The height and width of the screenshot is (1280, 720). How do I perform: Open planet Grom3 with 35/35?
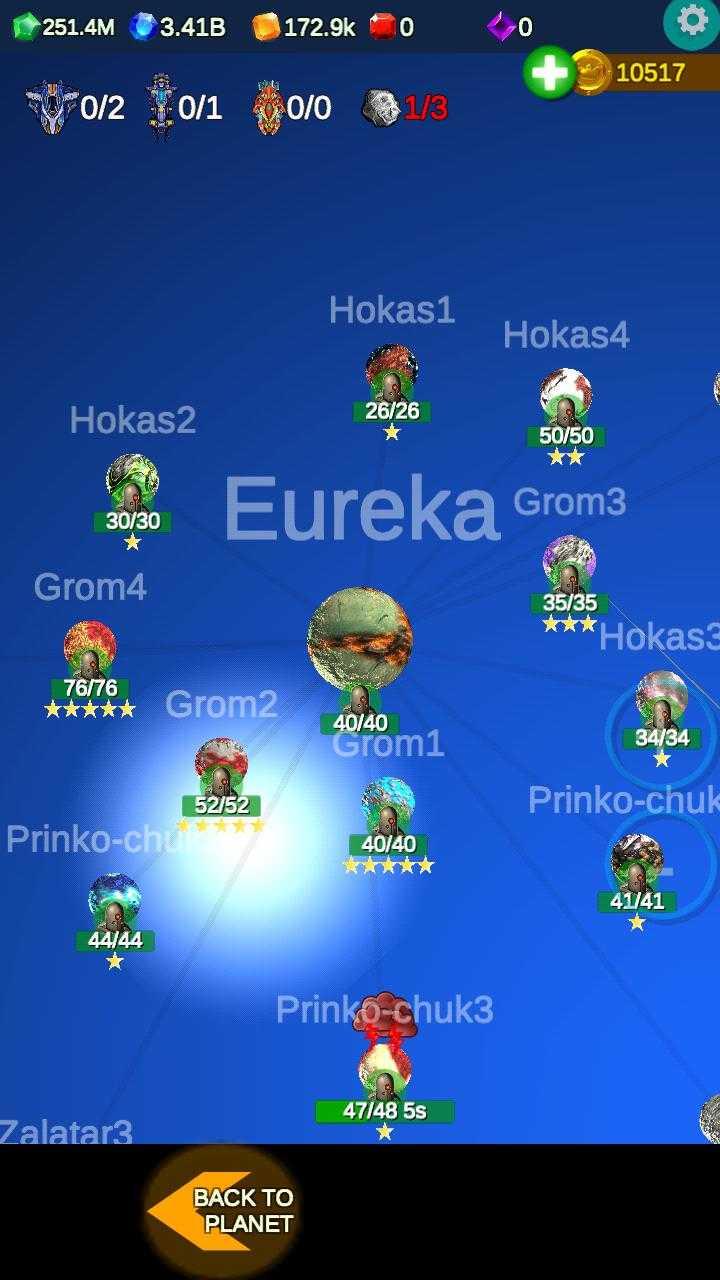tap(569, 563)
